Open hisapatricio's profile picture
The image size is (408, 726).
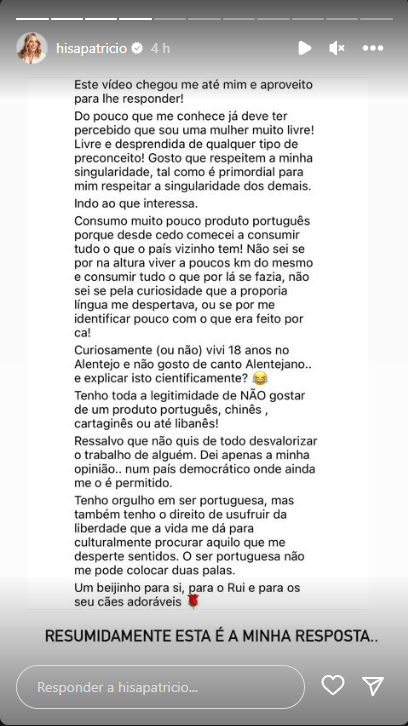[x=32, y=48]
